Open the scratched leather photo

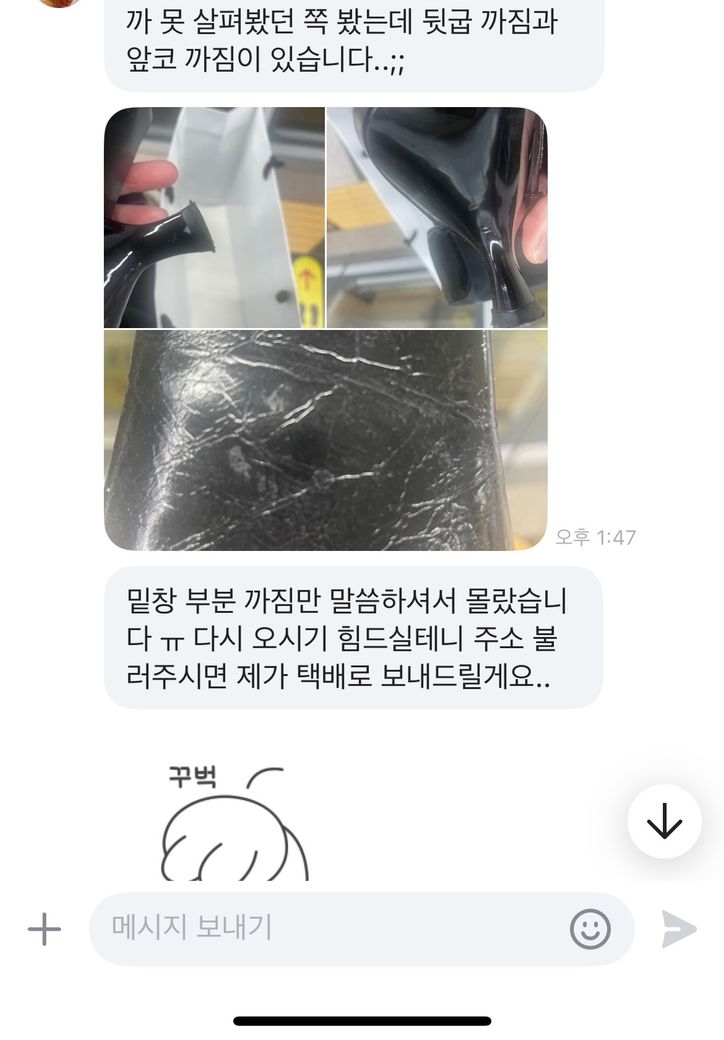325,440
